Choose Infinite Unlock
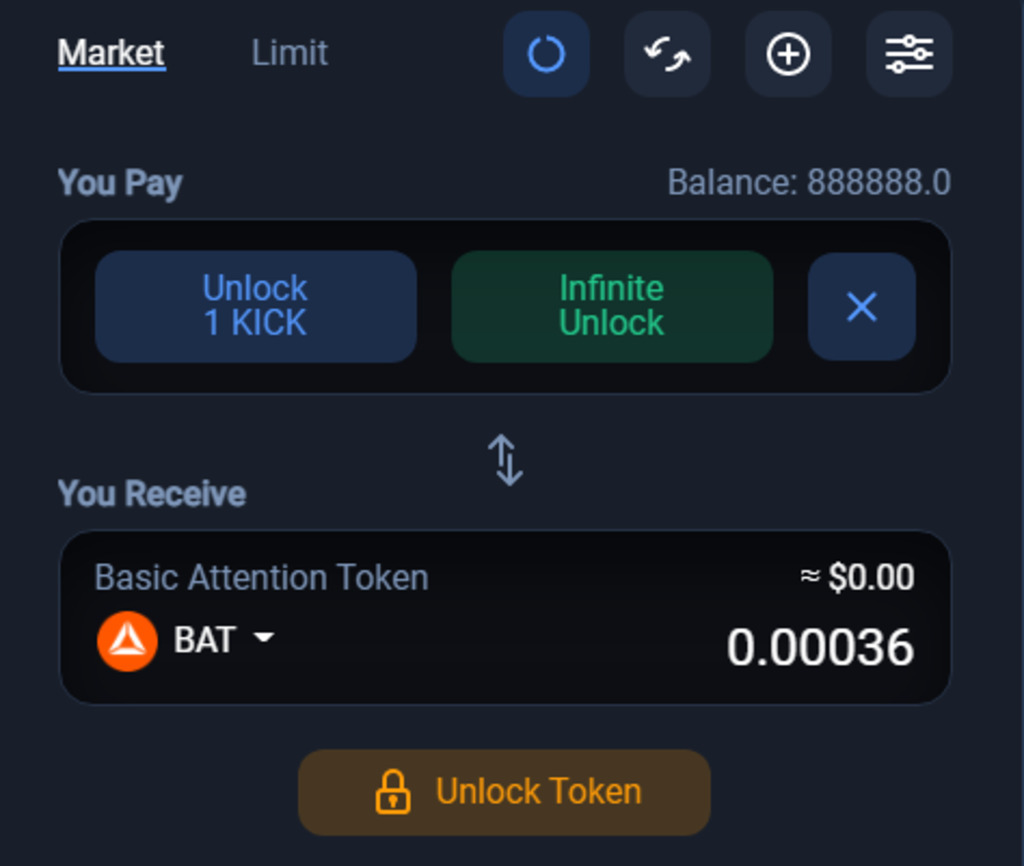Image resolution: width=1024 pixels, height=866 pixels. pyautogui.click(x=612, y=306)
